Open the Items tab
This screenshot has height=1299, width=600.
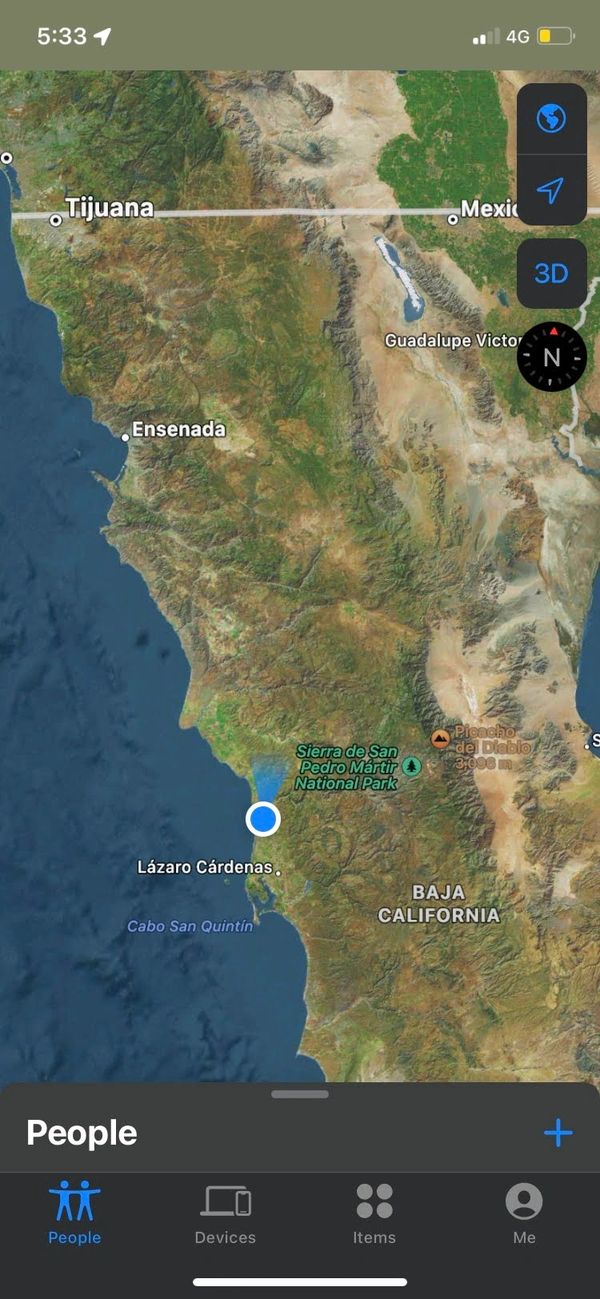coord(374,1212)
